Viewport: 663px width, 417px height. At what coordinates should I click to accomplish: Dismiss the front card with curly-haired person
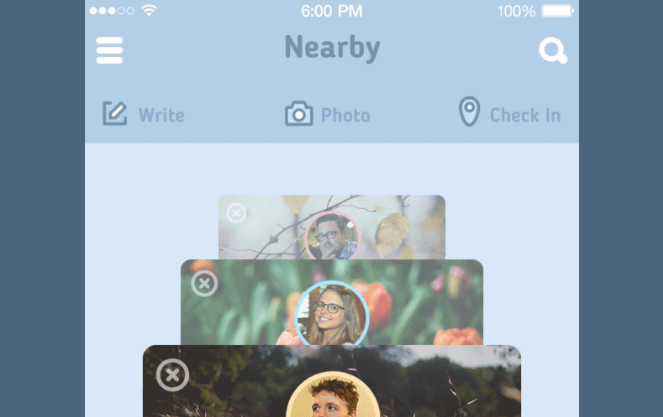(172, 375)
